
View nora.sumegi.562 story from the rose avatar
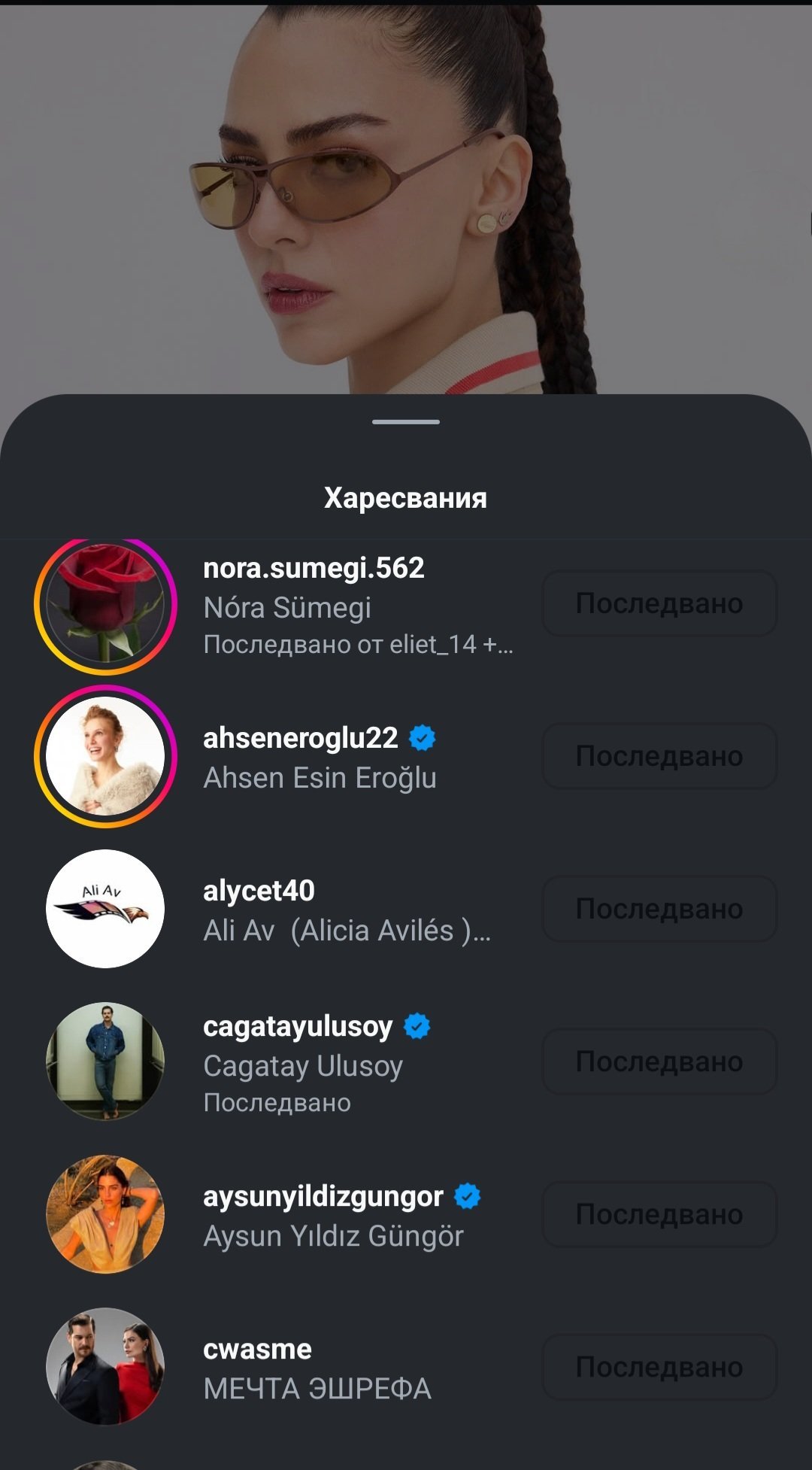click(x=105, y=604)
